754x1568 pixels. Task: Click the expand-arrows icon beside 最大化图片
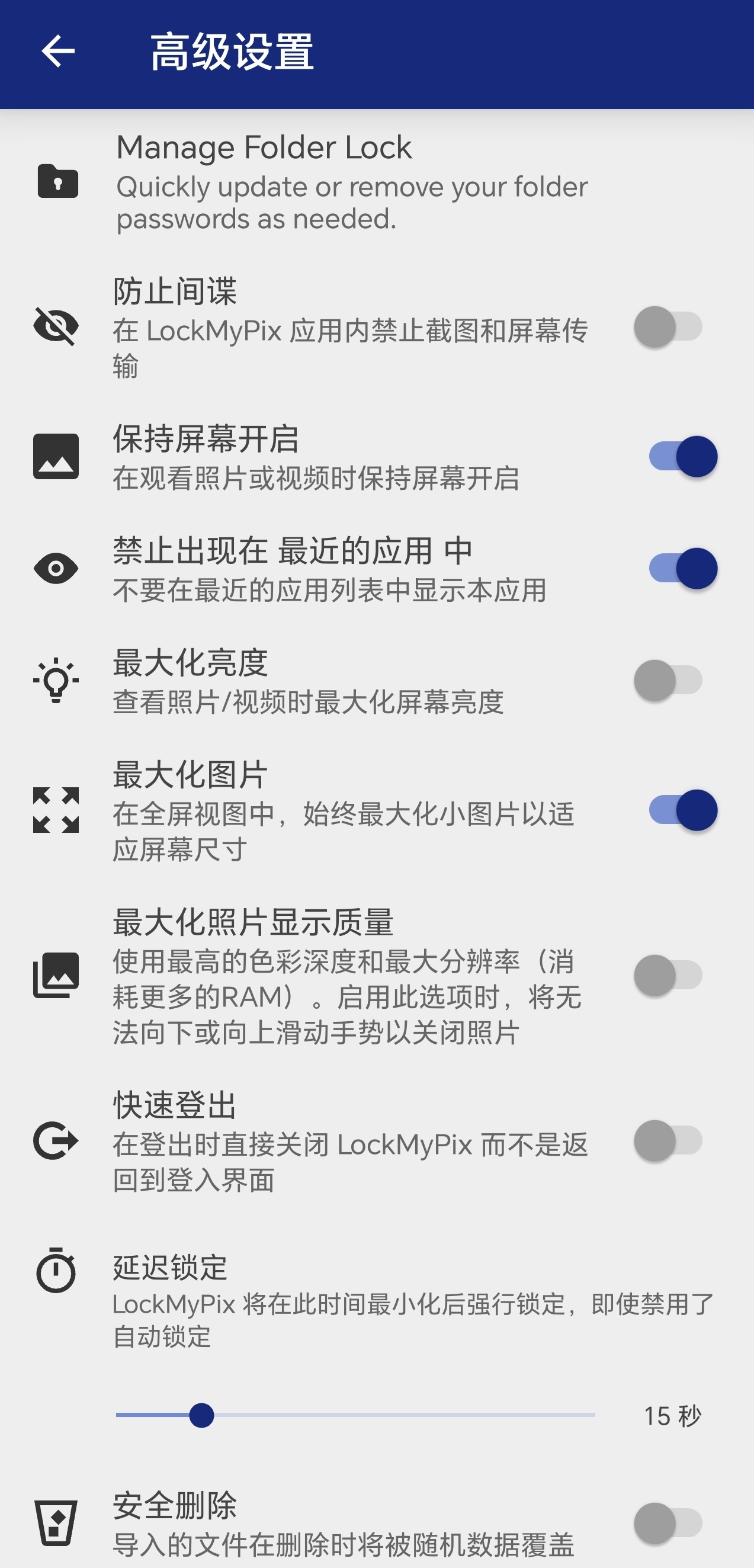pos(57,810)
